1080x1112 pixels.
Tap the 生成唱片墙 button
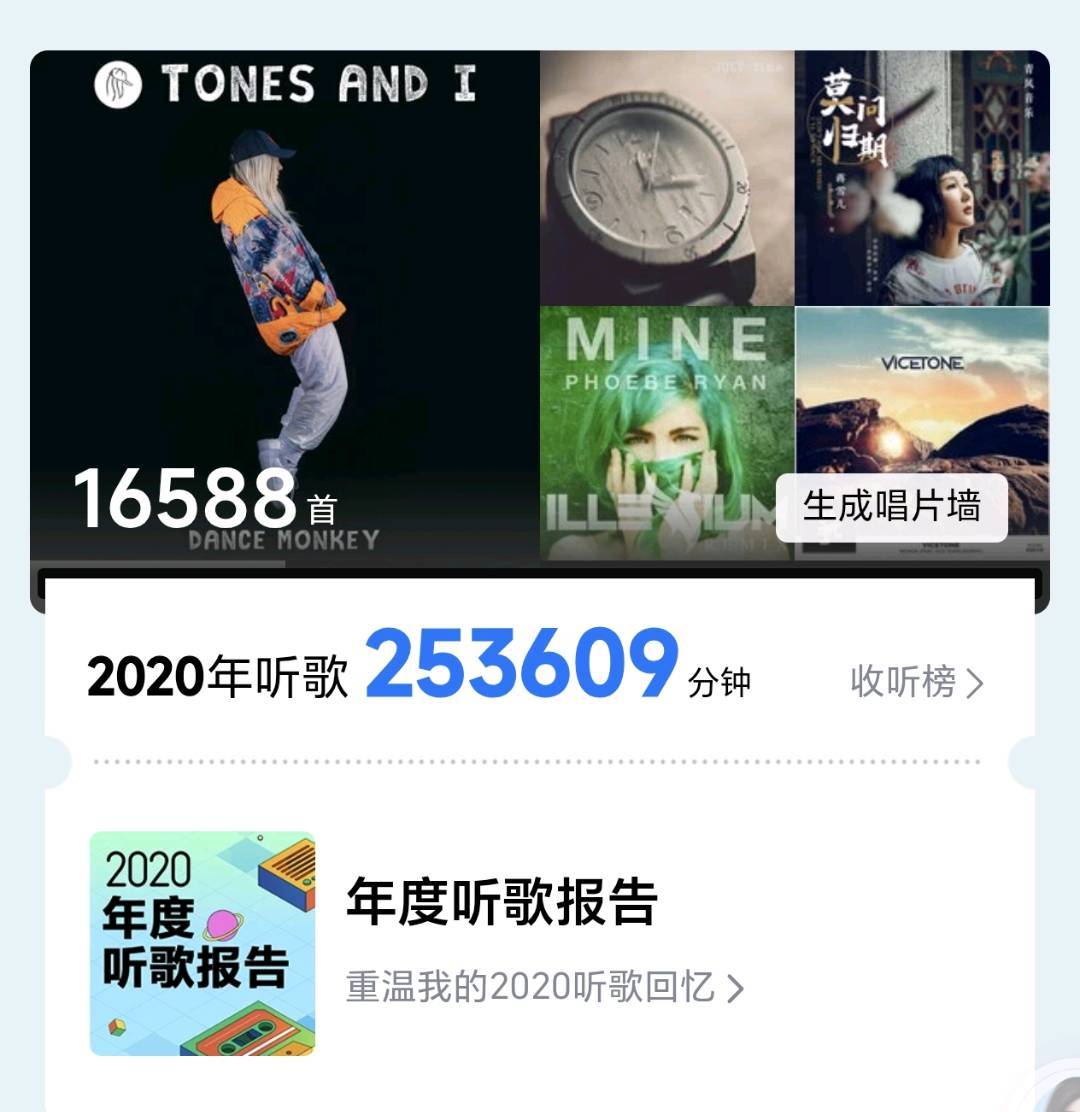pos(891,507)
